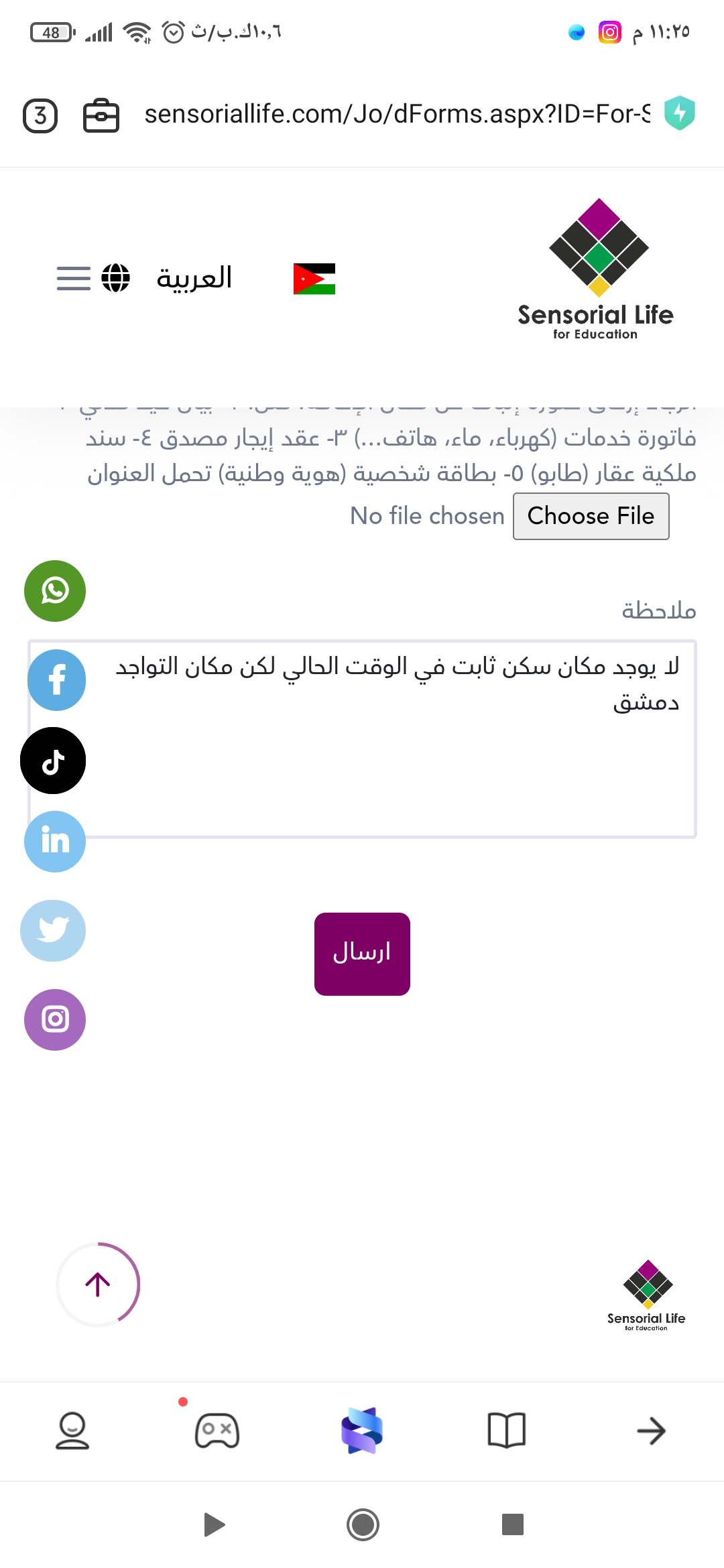
Task: Open the LinkedIn social link
Action: pos(55,841)
